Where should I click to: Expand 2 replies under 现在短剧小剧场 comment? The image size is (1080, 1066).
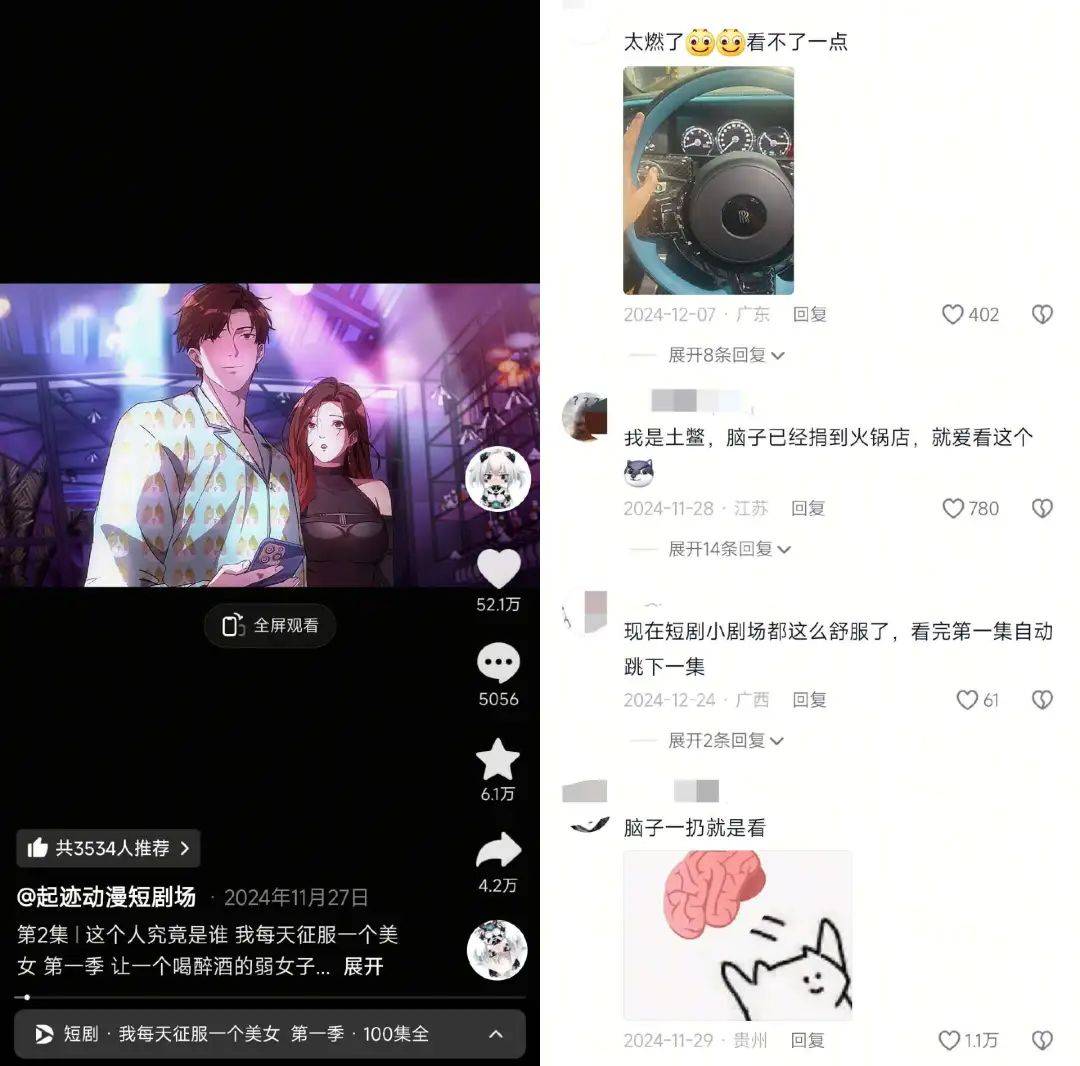[726, 741]
